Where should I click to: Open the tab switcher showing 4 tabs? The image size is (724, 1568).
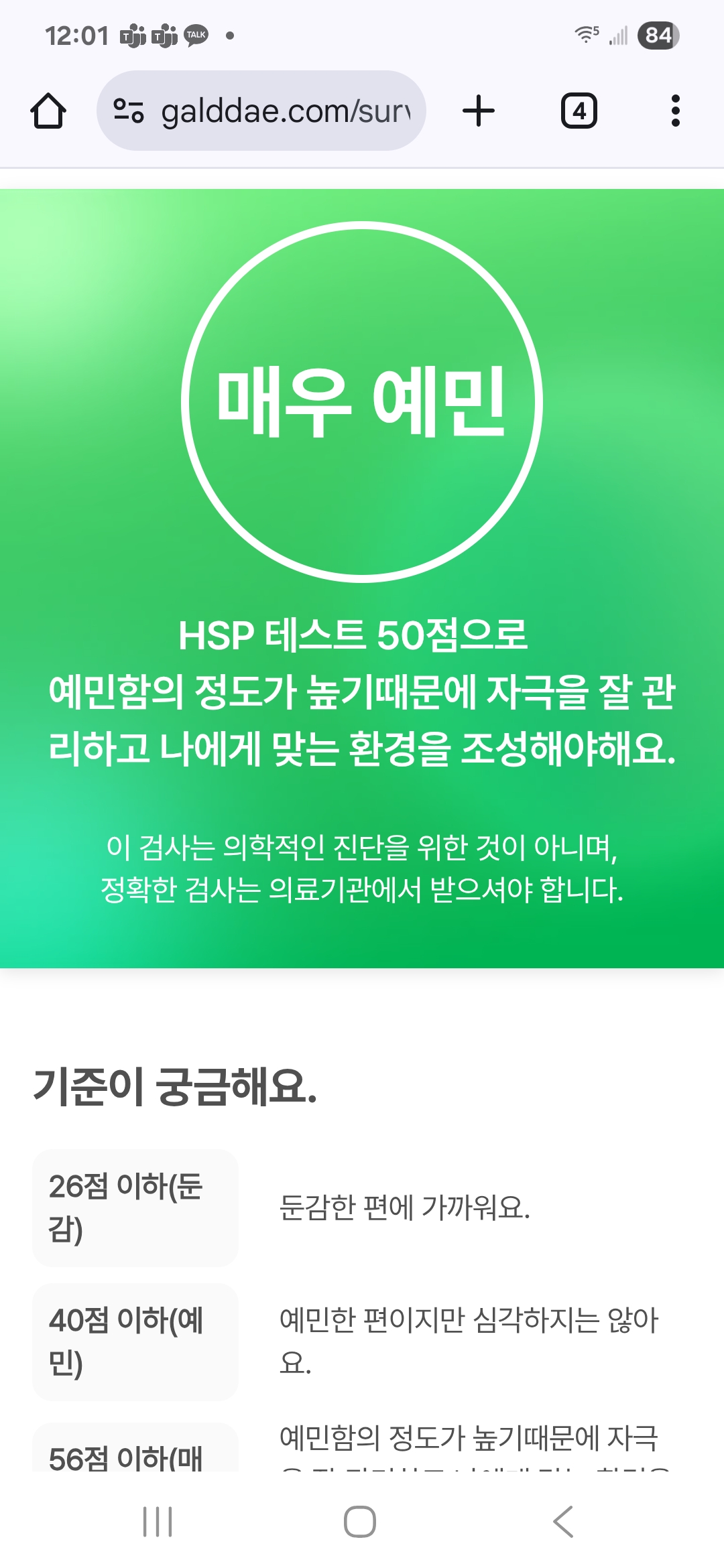pyautogui.click(x=579, y=111)
